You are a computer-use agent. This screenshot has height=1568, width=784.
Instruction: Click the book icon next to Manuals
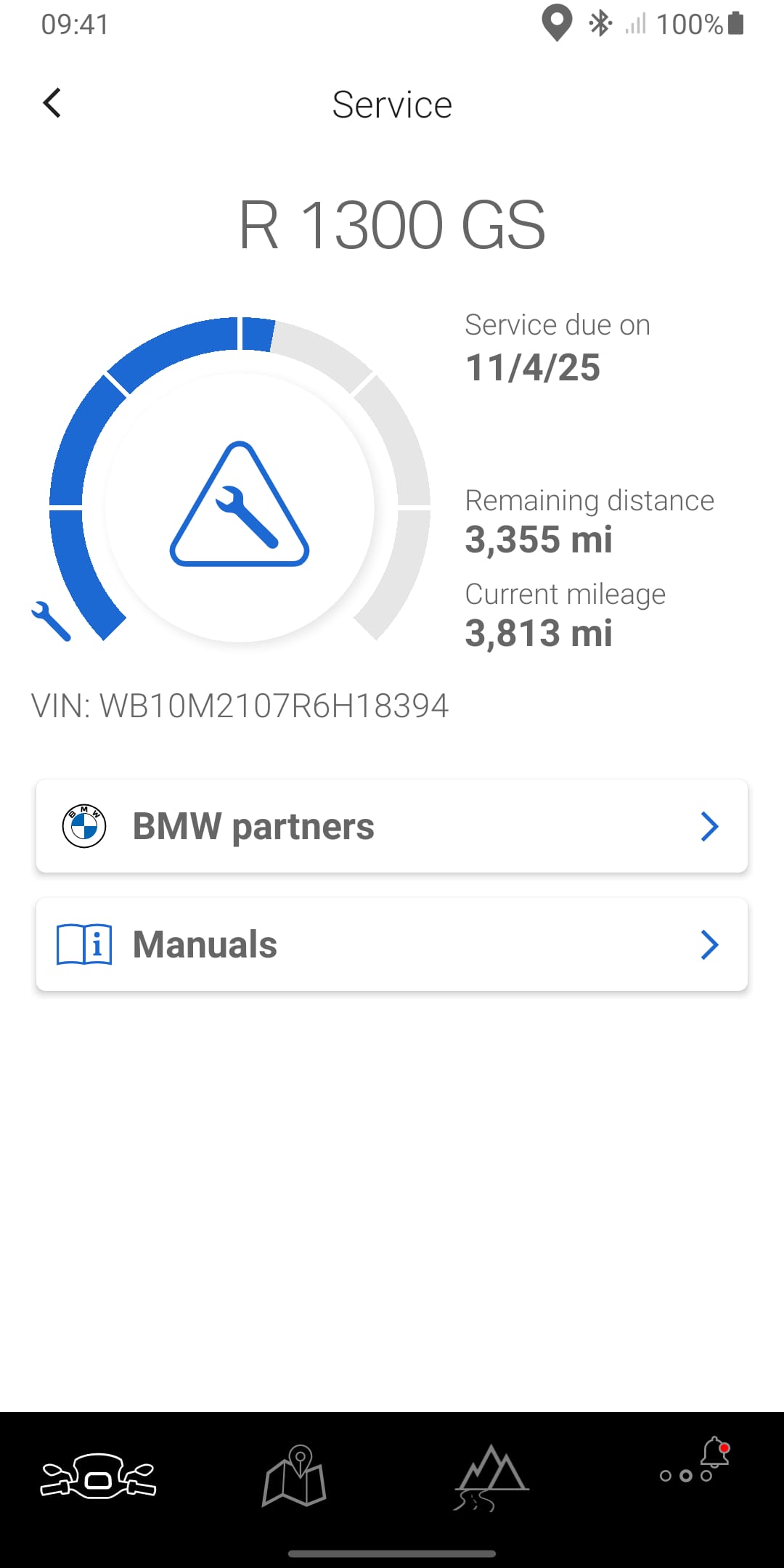coord(83,944)
